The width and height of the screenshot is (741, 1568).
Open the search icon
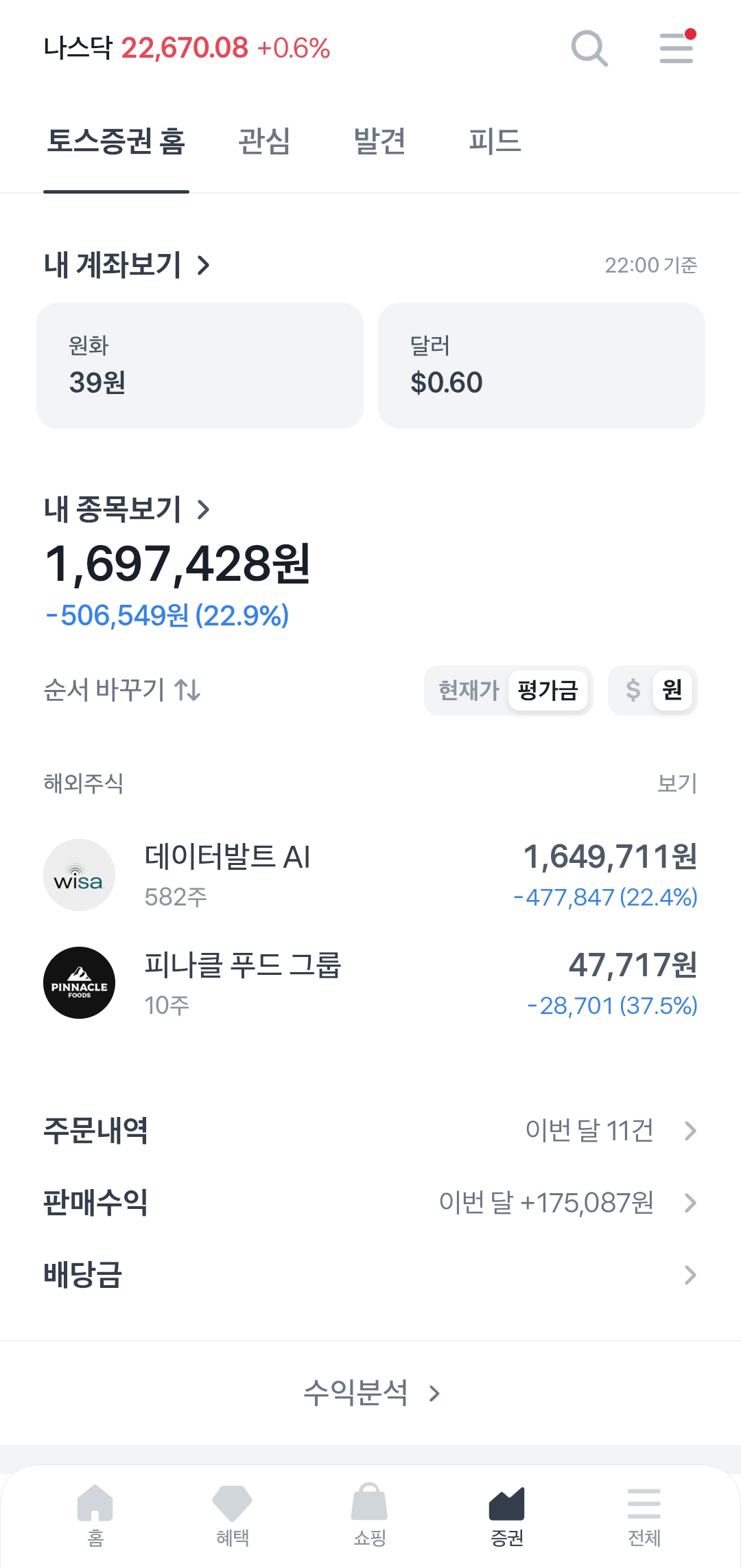click(x=589, y=49)
